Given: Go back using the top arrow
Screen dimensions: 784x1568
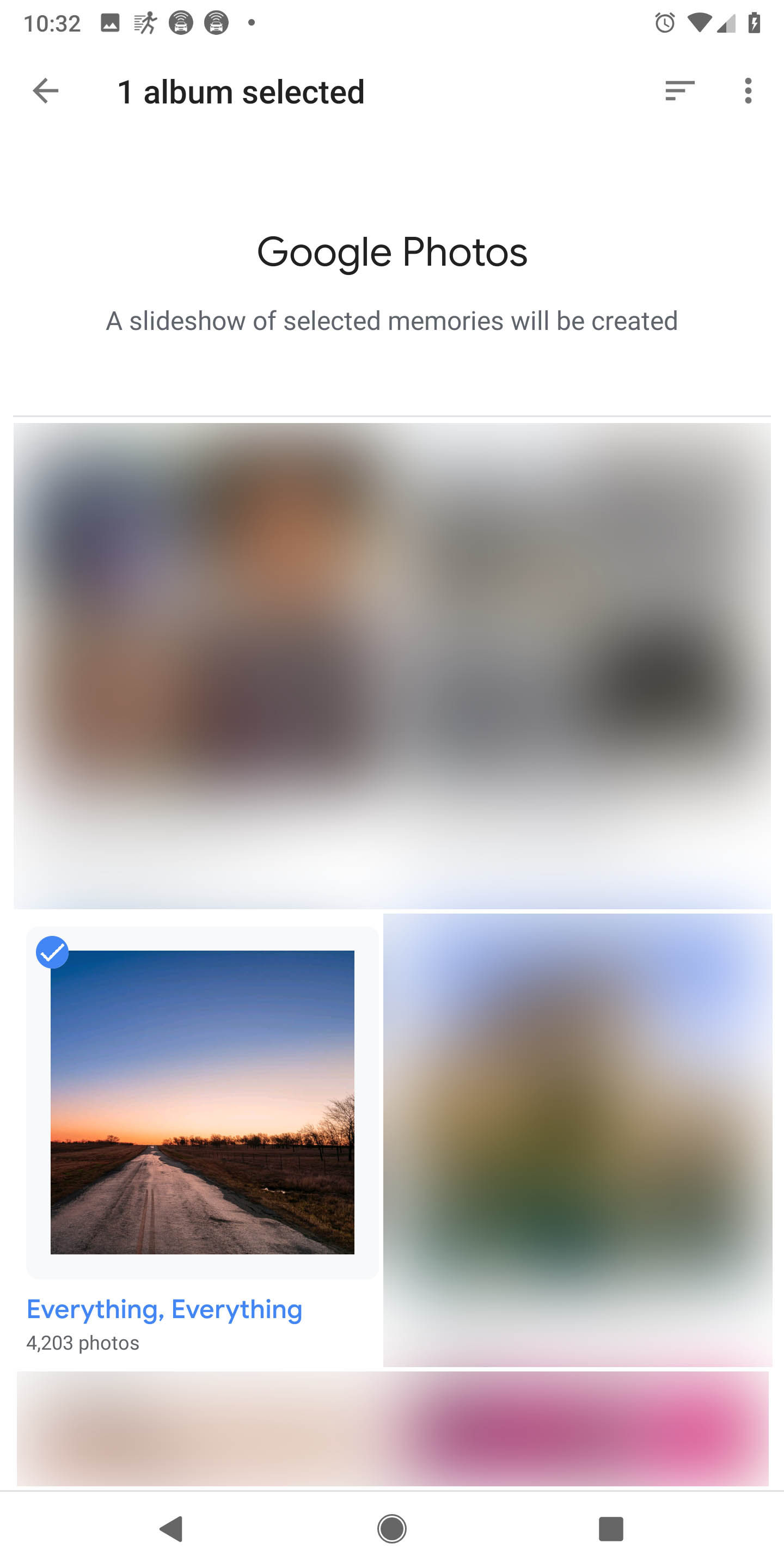Looking at the screenshot, I should 46,91.
